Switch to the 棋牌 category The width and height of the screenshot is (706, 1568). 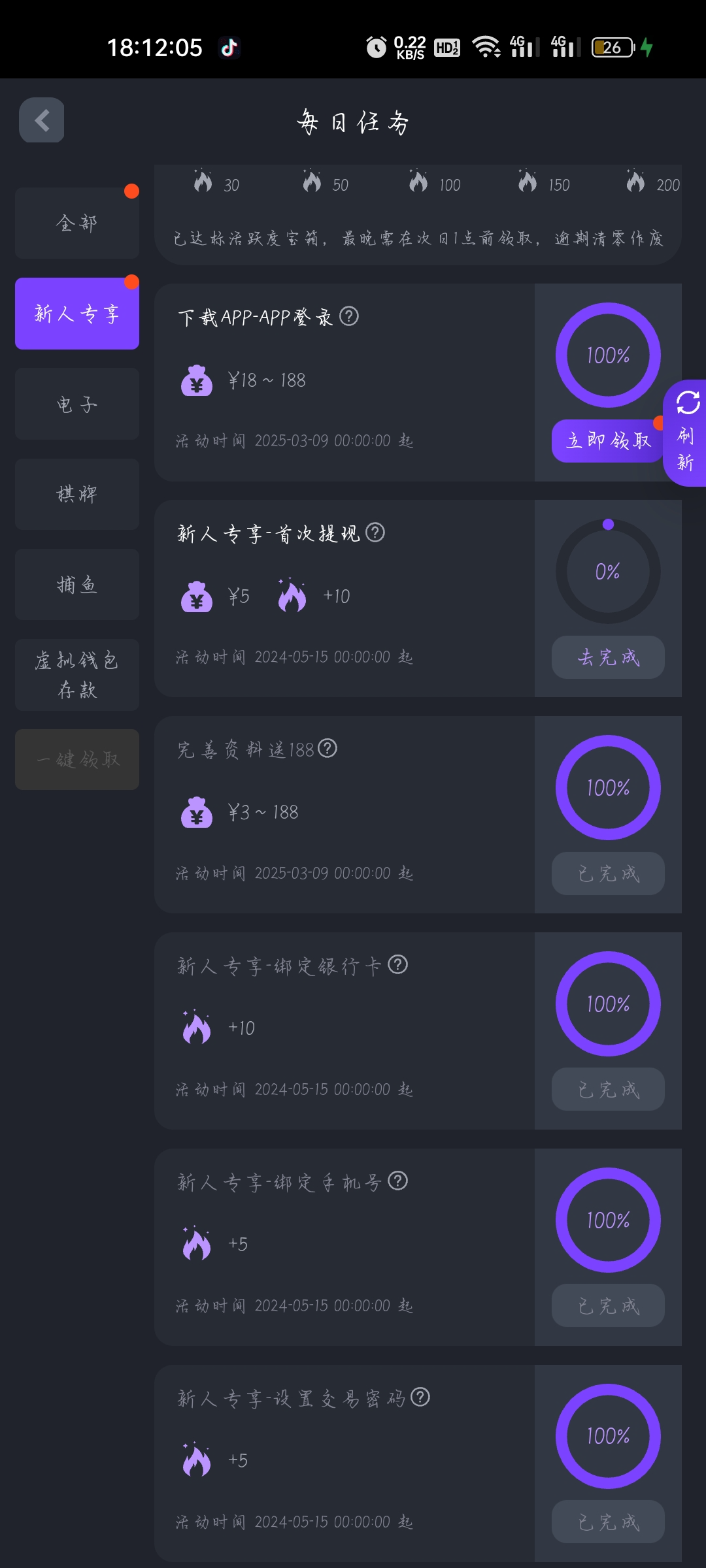click(77, 494)
